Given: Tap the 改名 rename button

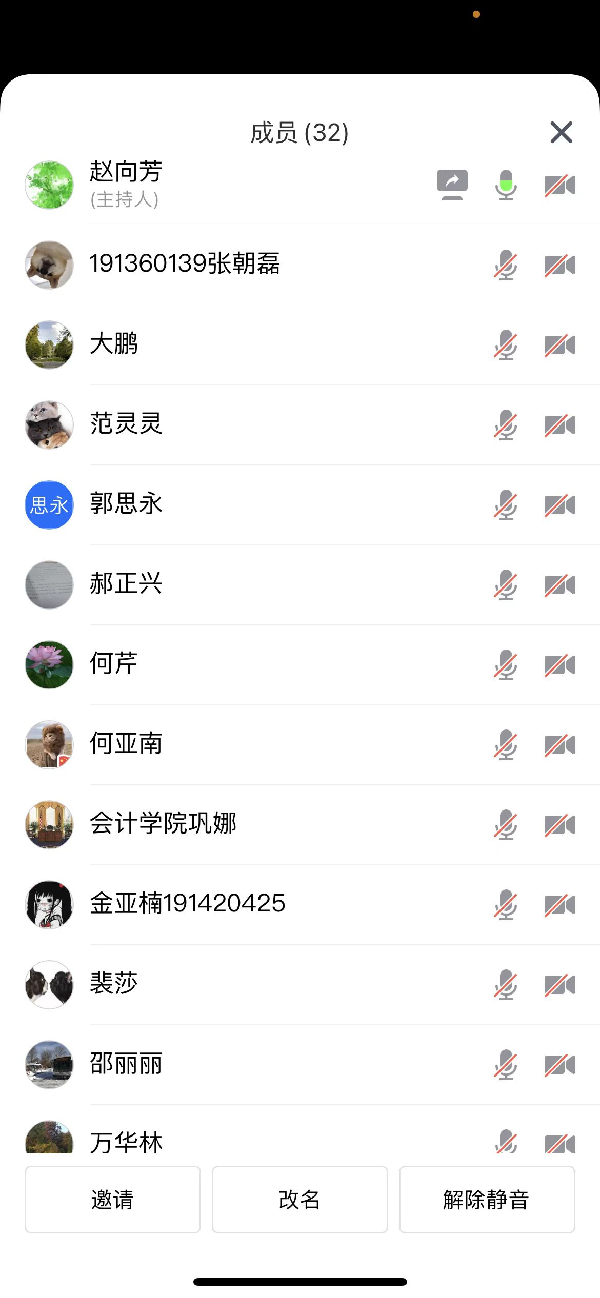Looking at the screenshot, I should [x=299, y=1199].
